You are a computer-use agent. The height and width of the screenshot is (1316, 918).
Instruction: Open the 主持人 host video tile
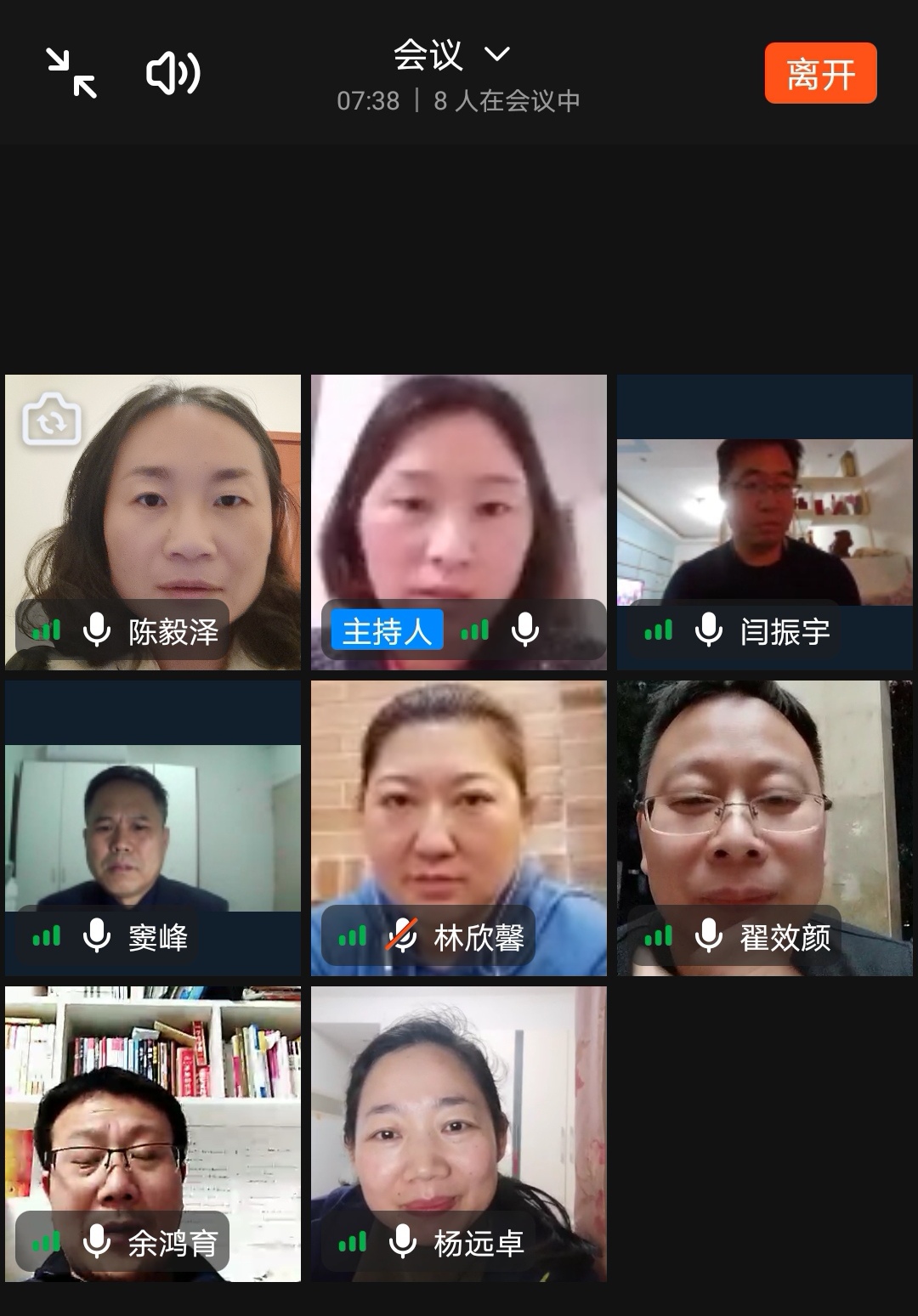pos(459,510)
